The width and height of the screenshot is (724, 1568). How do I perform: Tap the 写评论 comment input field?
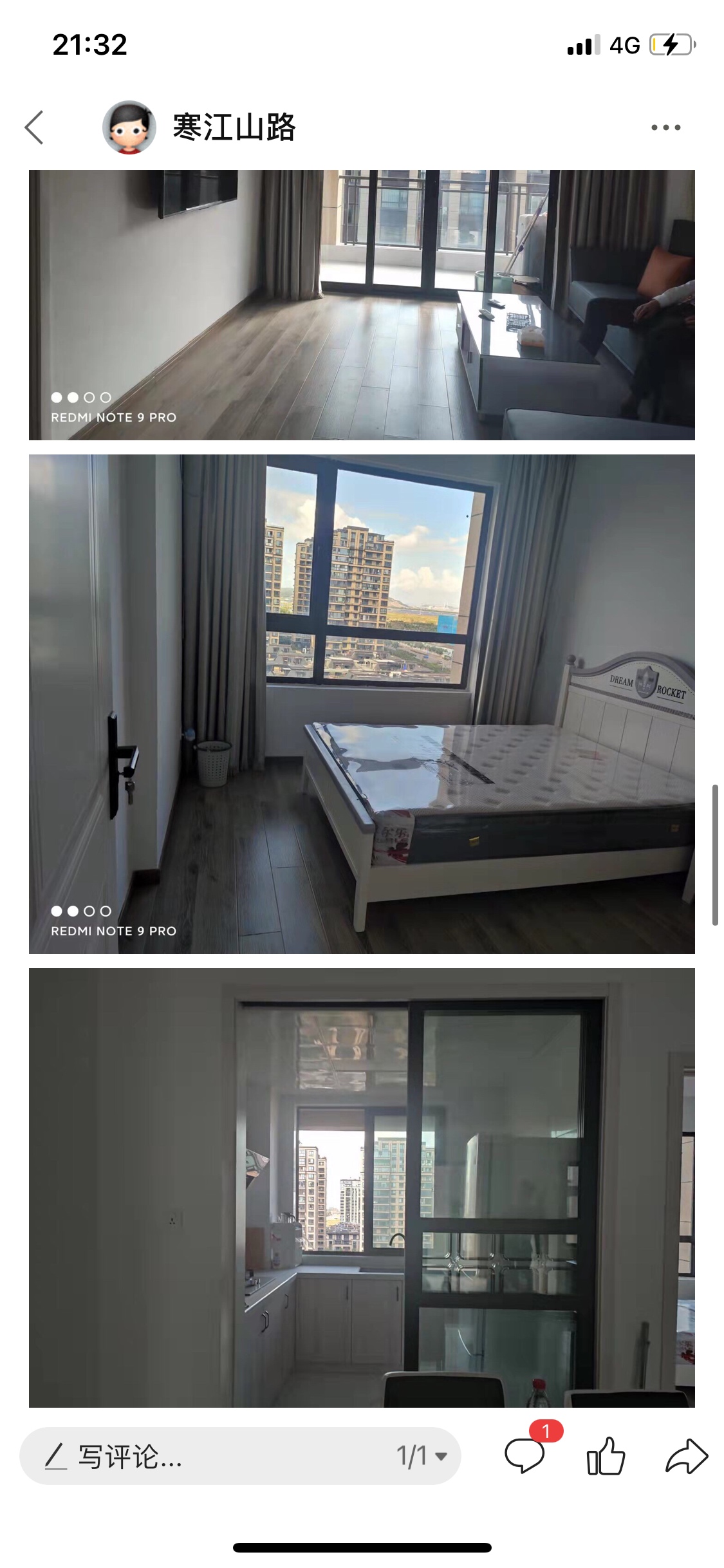pyautogui.click(x=193, y=1456)
